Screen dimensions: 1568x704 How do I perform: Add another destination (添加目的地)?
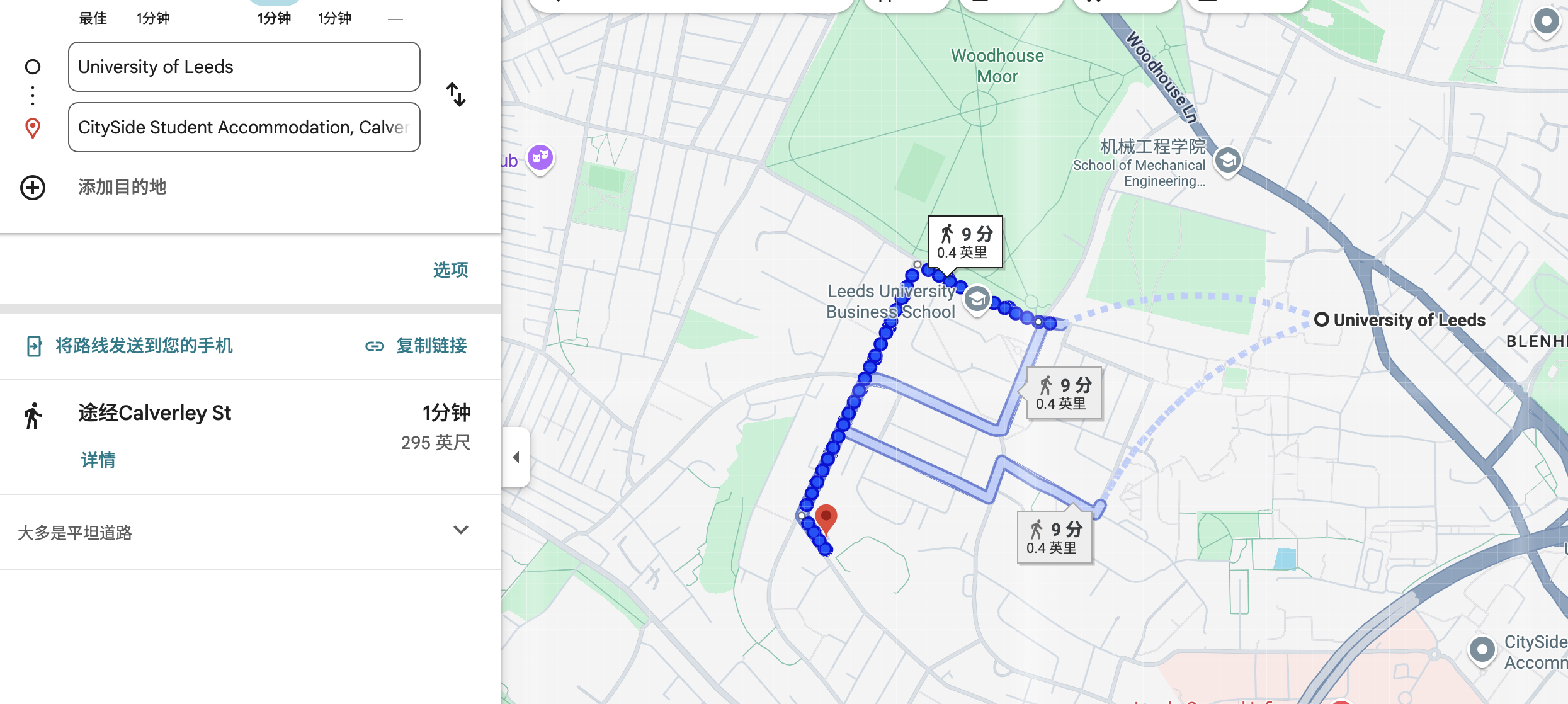point(122,187)
